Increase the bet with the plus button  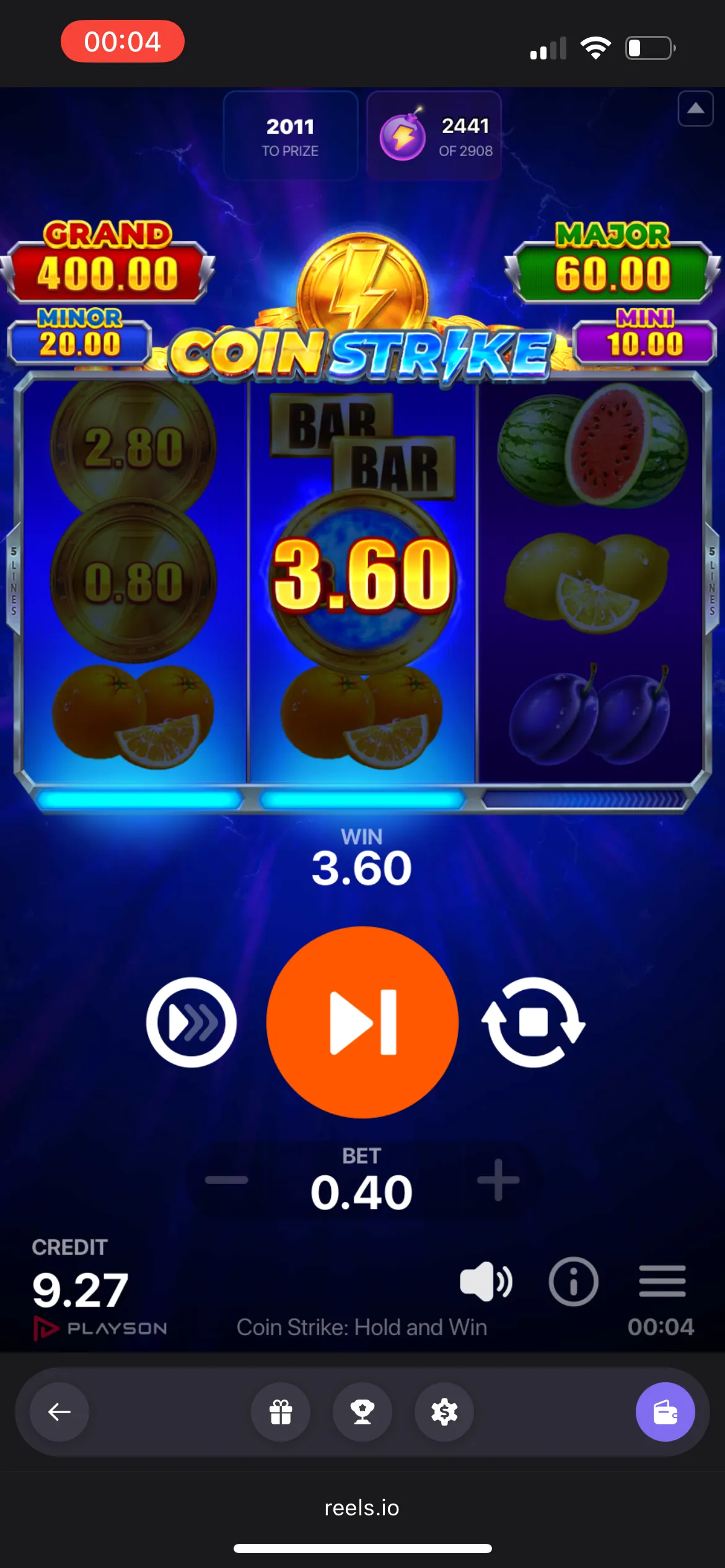[x=498, y=1180]
